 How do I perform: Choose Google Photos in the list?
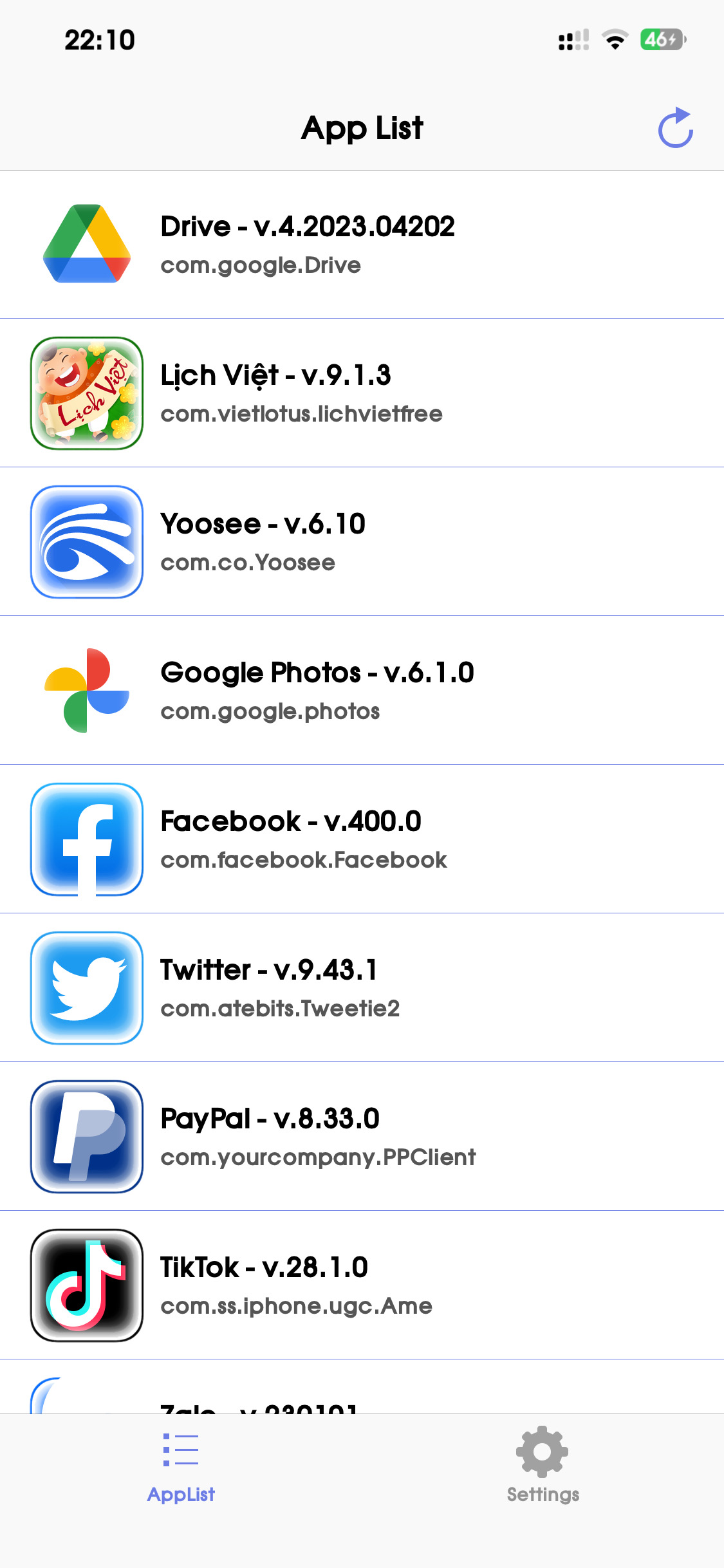click(362, 690)
